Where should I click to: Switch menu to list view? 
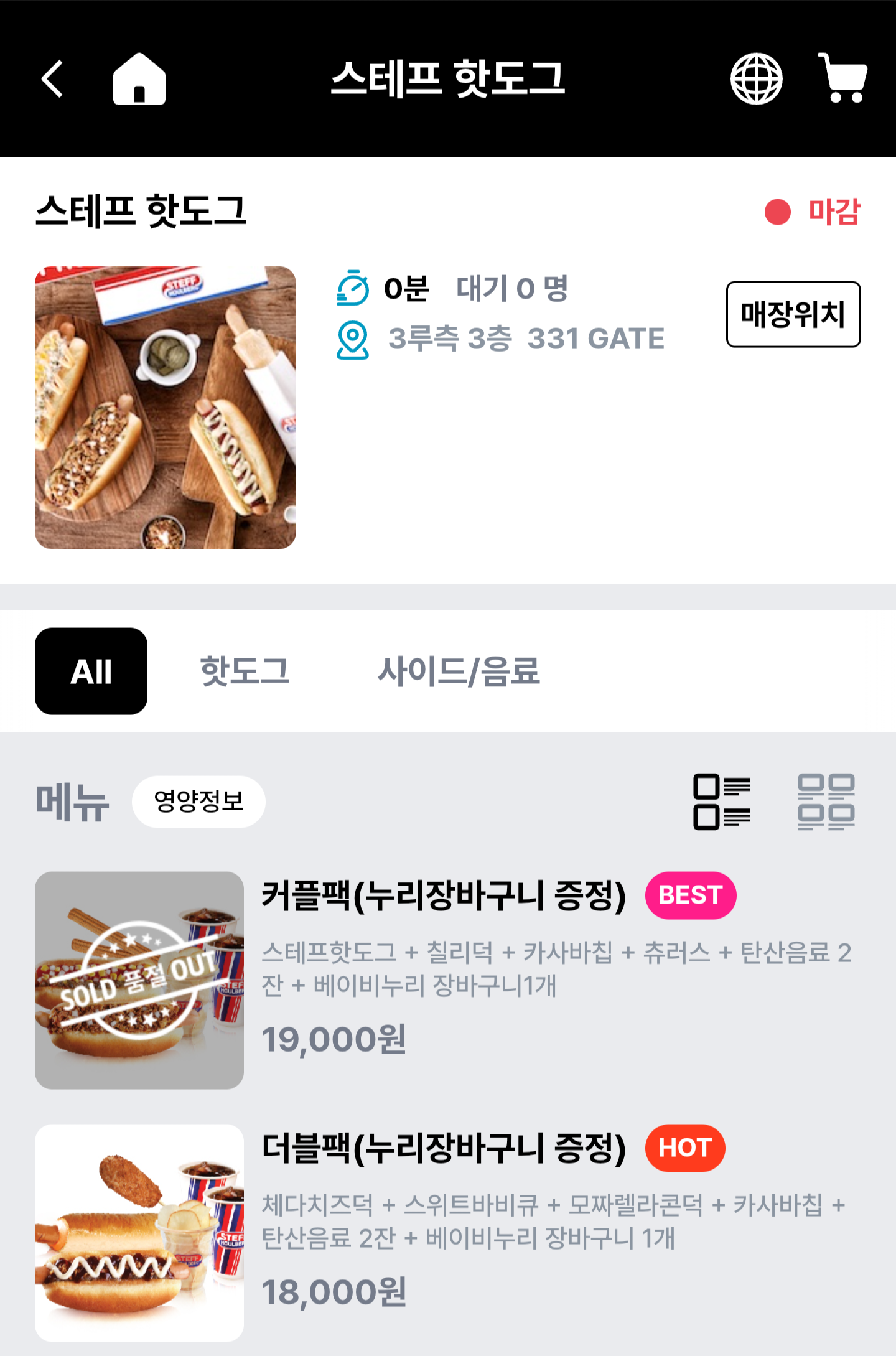[722, 802]
